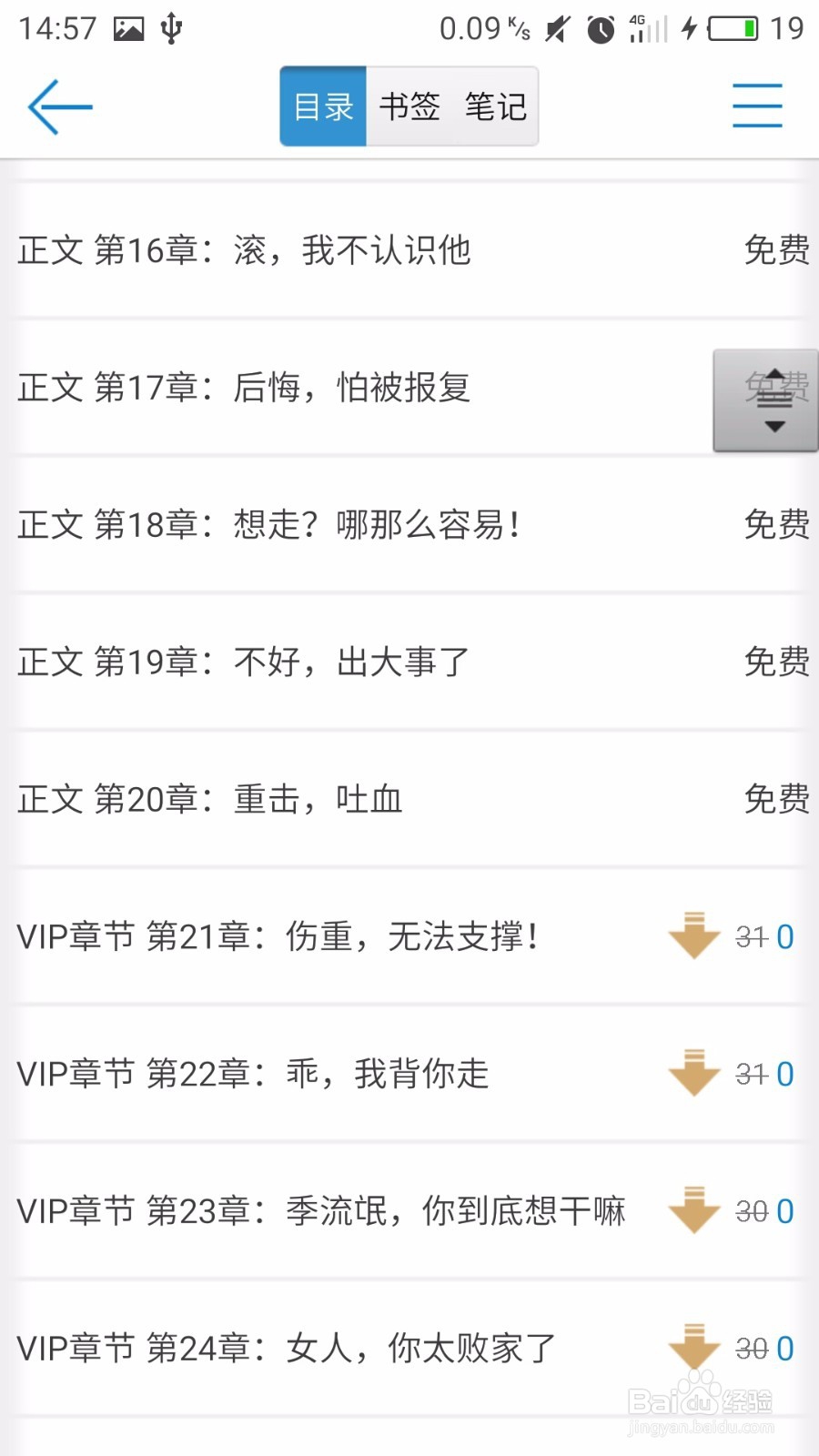Image resolution: width=819 pixels, height=1456 pixels.
Task: Tap the scroll-up arrow on the side control
Action: point(774,373)
